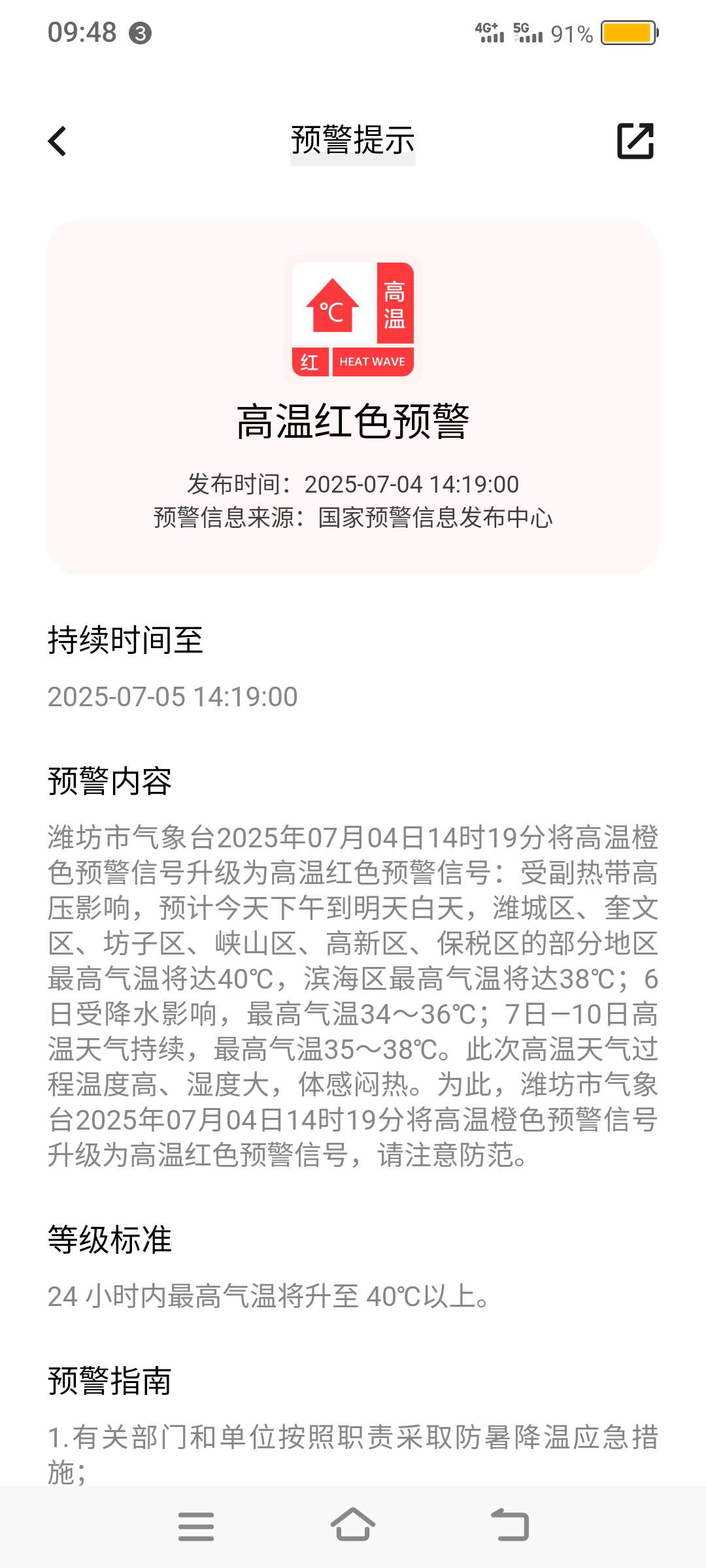The width and height of the screenshot is (706, 1568).
Task: Share this heat wave warning
Action: [x=635, y=141]
